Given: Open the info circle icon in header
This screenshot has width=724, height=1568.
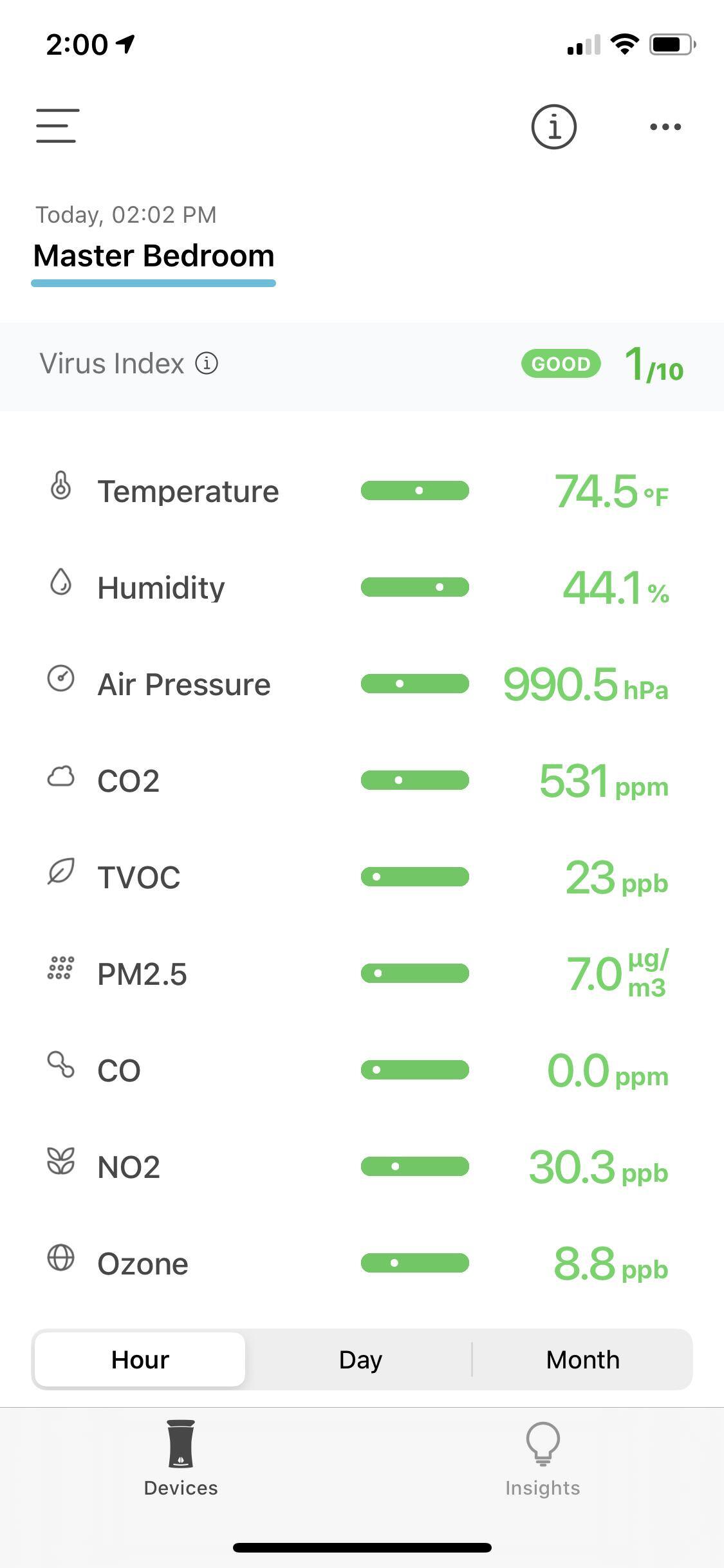Looking at the screenshot, I should coord(553,127).
